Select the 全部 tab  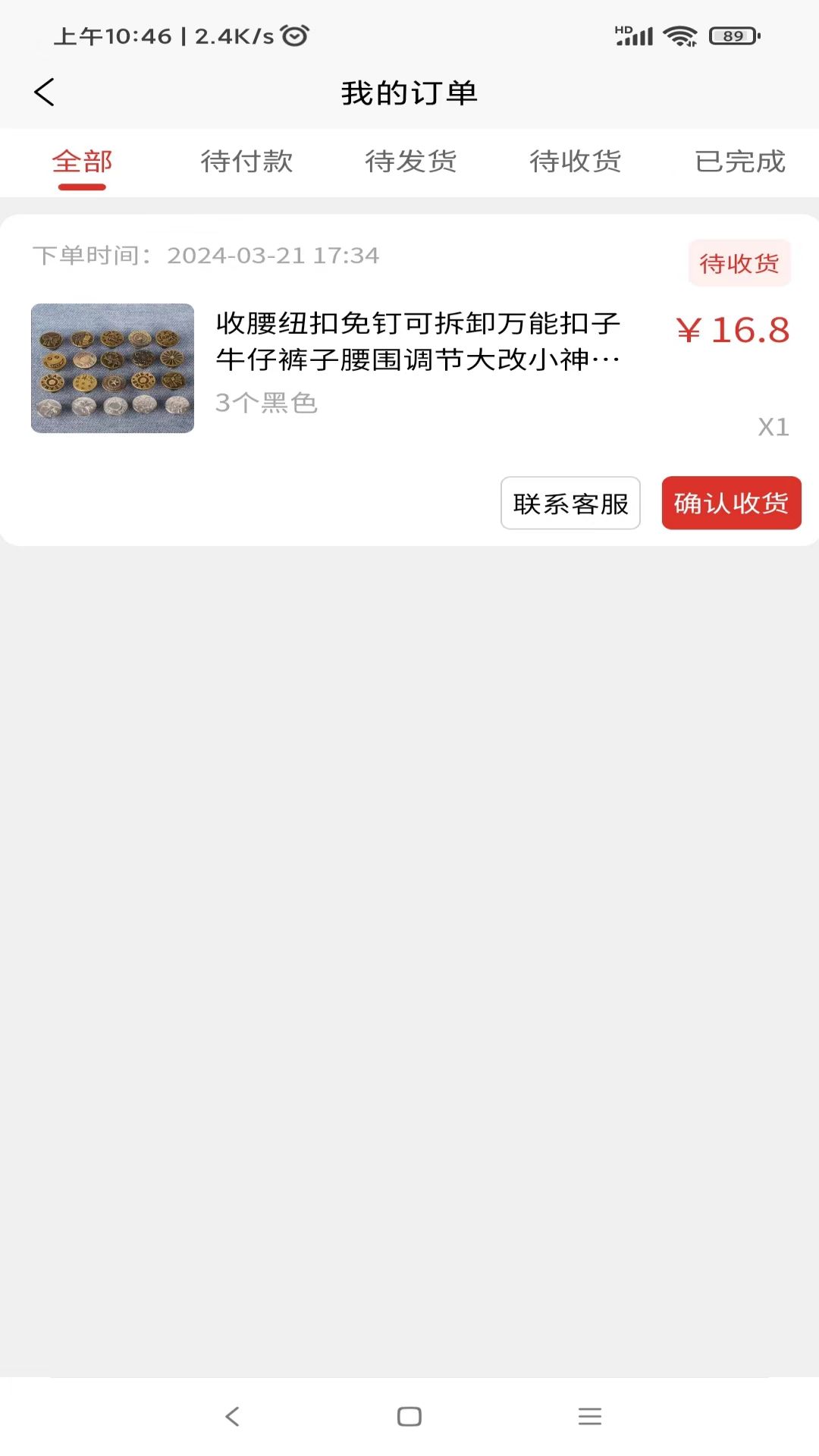click(x=82, y=162)
